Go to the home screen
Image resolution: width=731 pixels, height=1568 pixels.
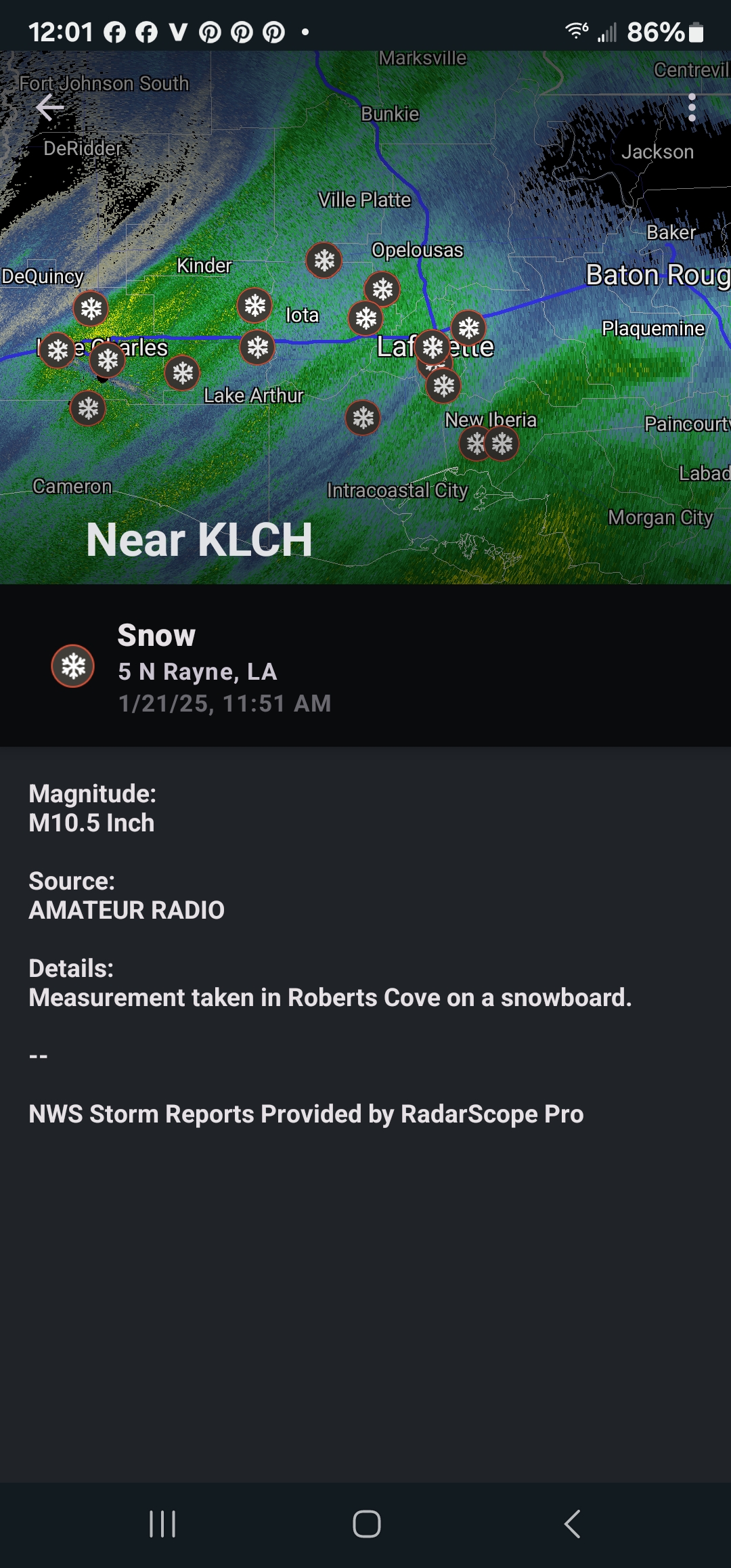tap(367, 1524)
